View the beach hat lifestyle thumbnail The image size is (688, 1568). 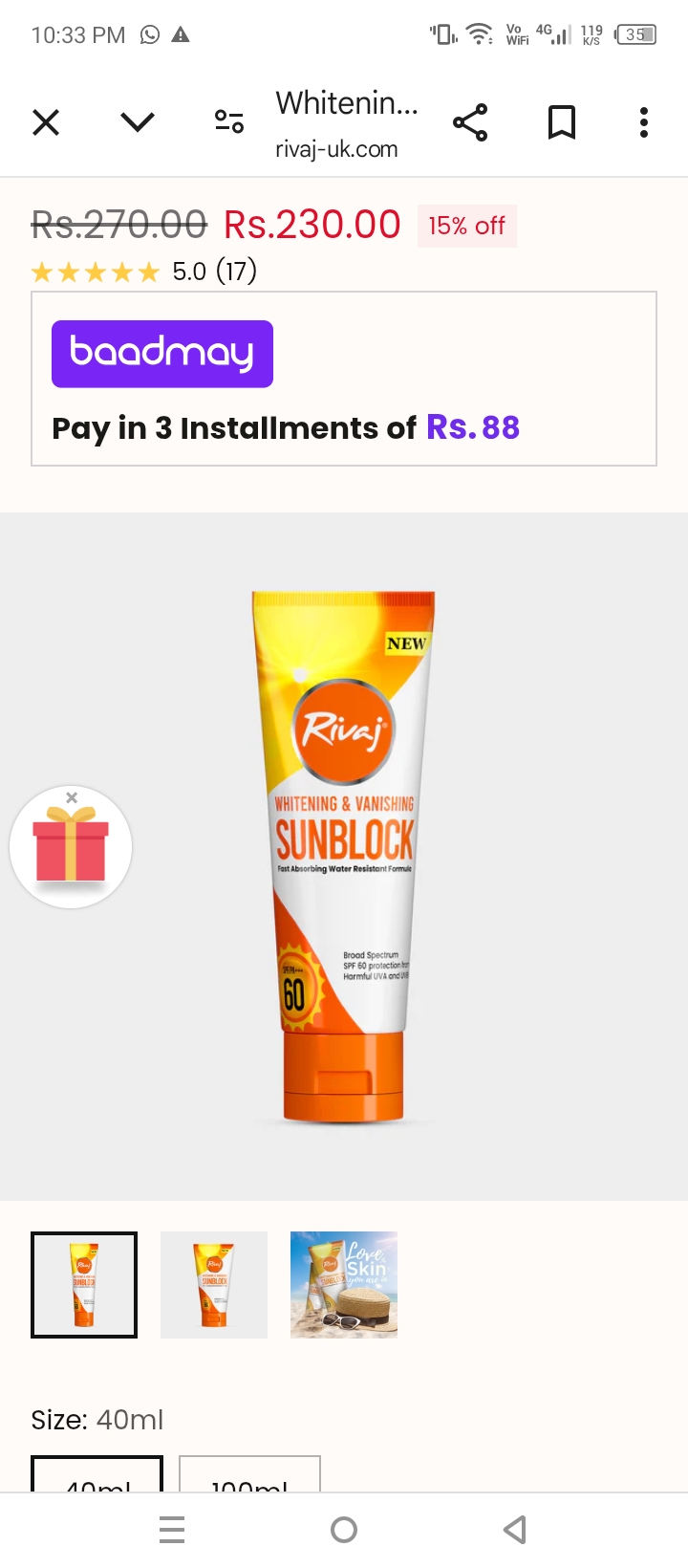coord(344,1284)
